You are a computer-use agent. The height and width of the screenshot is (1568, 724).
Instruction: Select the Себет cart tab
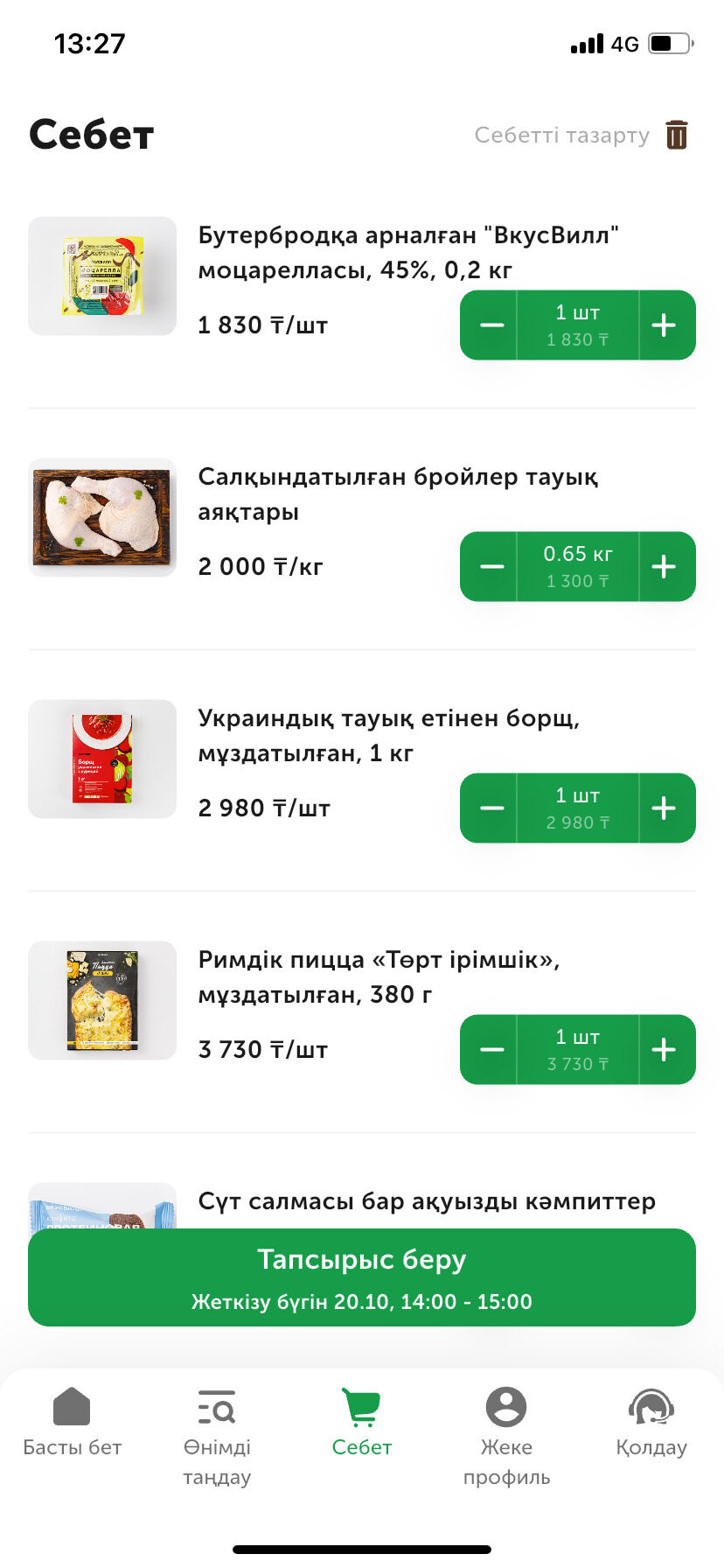pyautogui.click(x=362, y=1424)
